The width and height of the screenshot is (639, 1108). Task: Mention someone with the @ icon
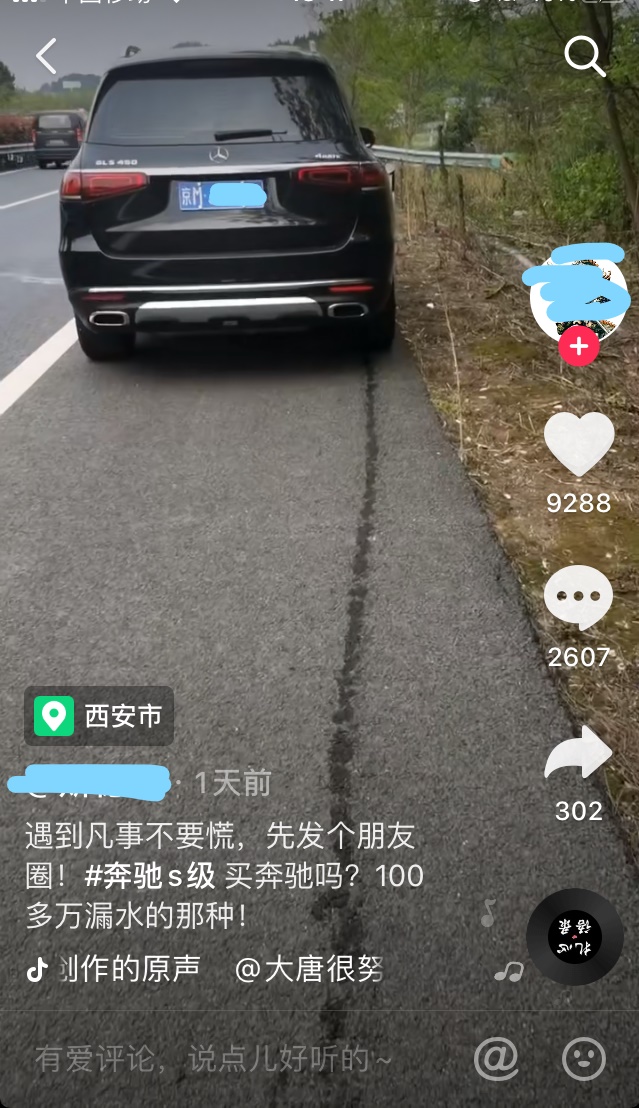[496, 1059]
